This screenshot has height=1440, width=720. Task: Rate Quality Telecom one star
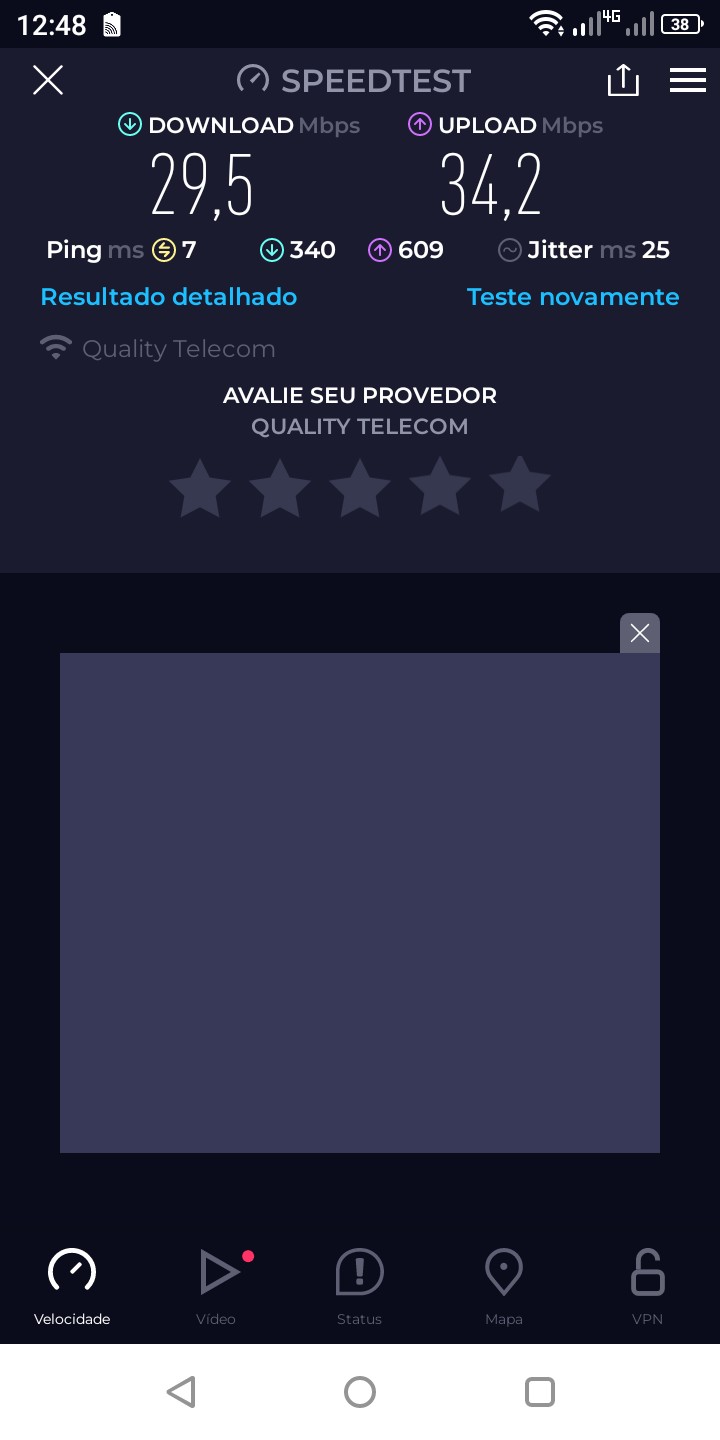(200, 488)
